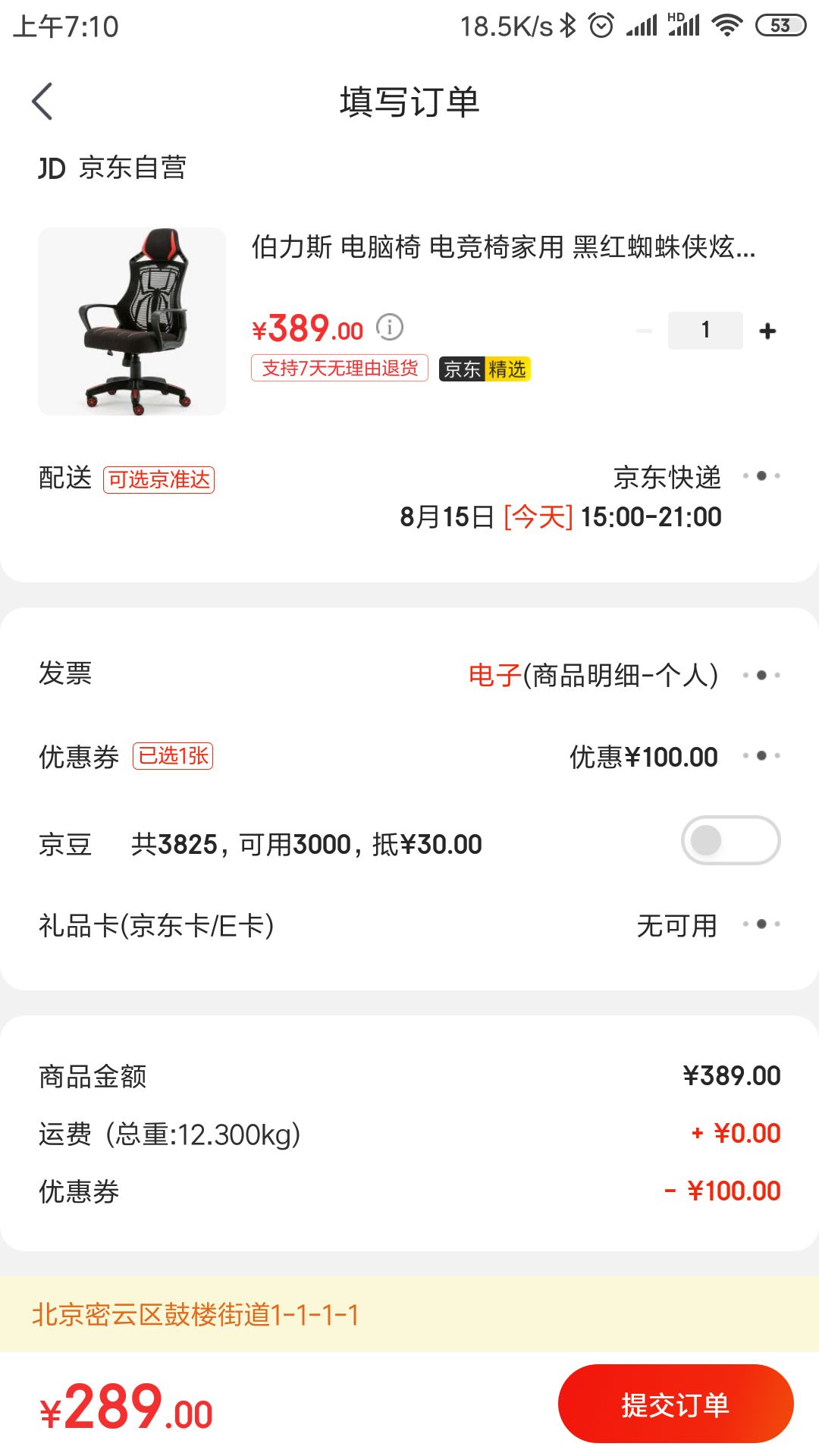Increase quantity with the plus stepper
The width and height of the screenshot is (819, 1456).
click(767, 329)
